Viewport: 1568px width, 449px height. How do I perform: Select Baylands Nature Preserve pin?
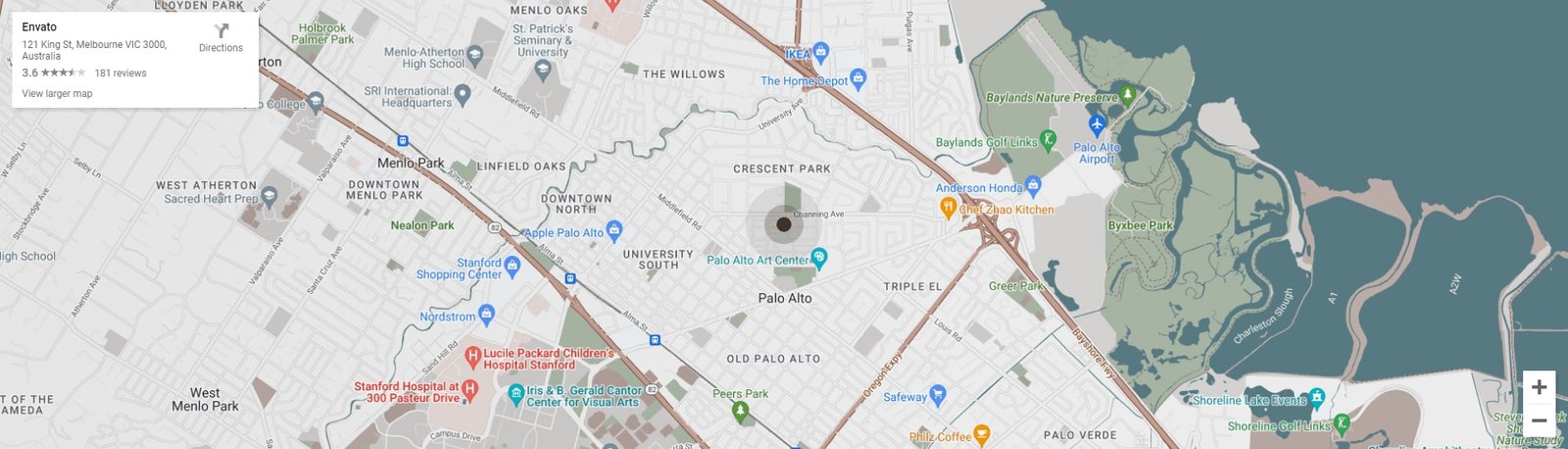[x=1127, y=95]
